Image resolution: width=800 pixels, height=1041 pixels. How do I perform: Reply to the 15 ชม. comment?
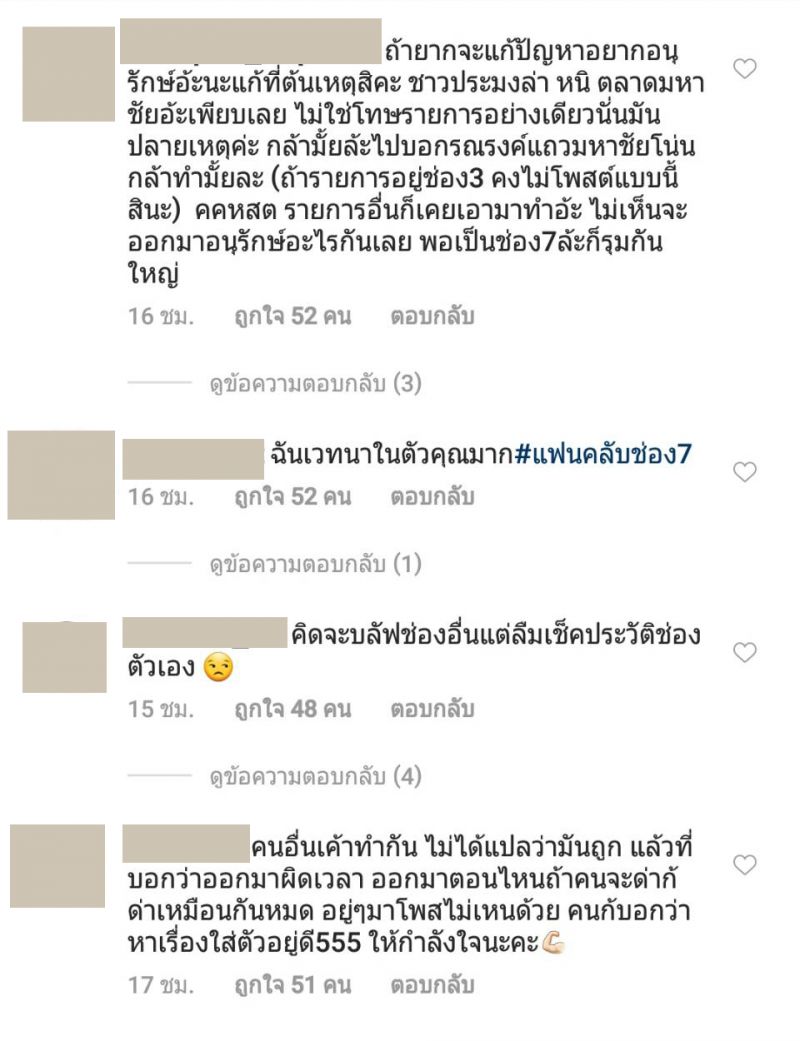[432, 710]
